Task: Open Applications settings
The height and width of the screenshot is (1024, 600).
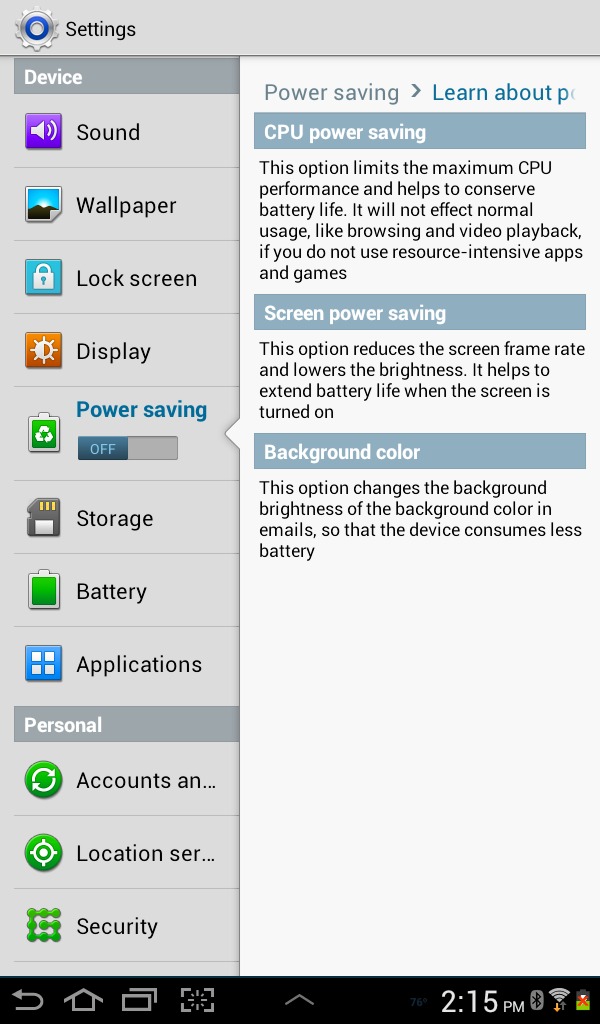Action: tap(126, 664)
